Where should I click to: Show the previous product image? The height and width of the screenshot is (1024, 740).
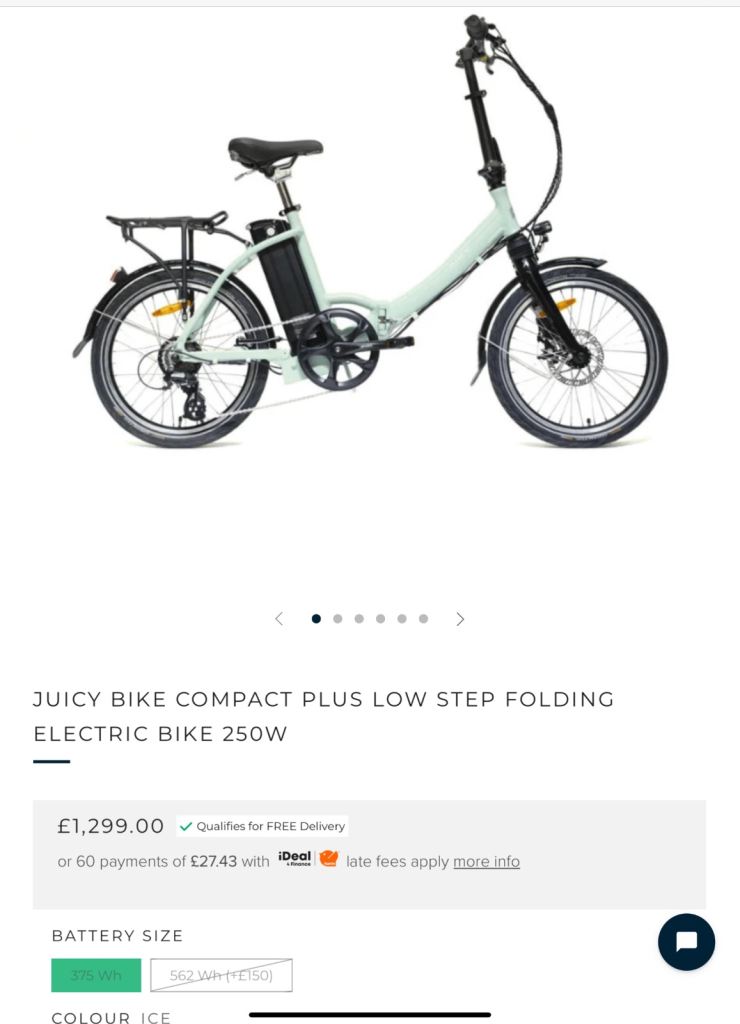click(279, 619)
